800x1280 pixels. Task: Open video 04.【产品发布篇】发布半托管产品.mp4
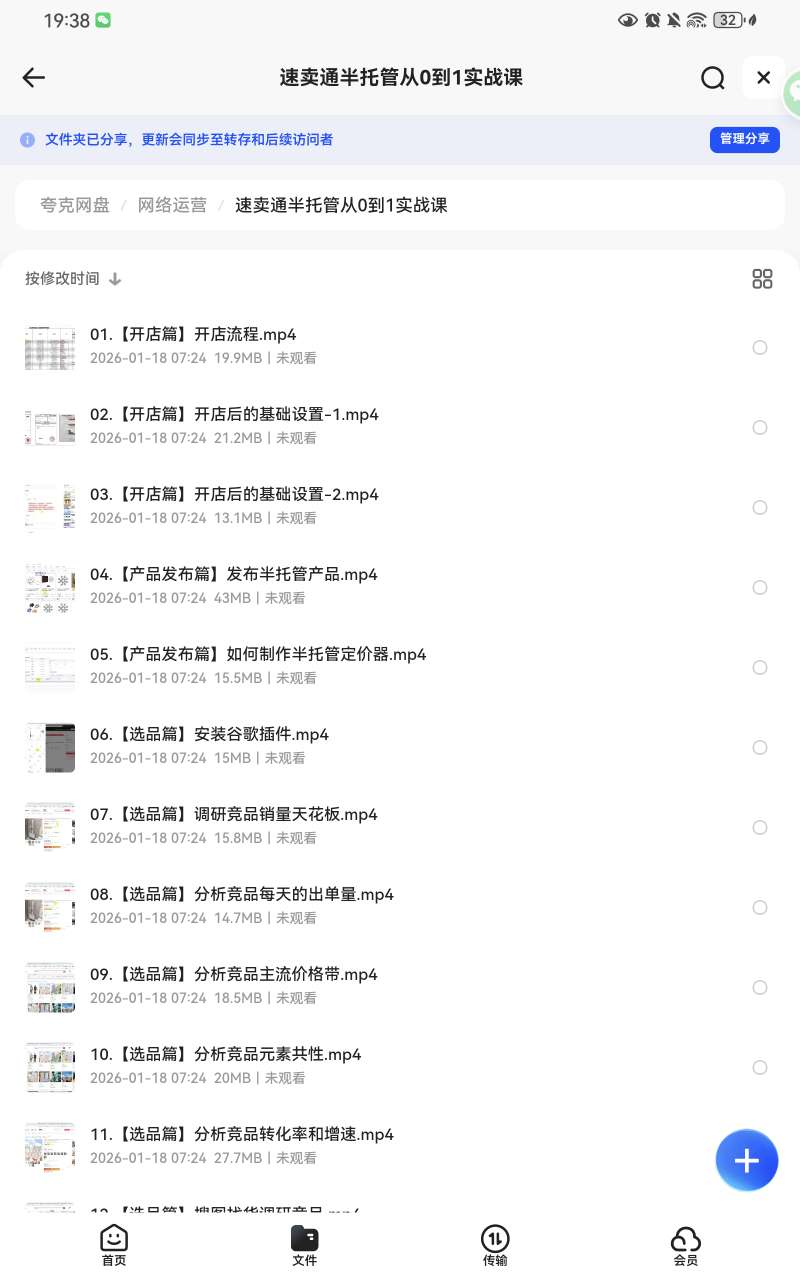tap(233, 575)
